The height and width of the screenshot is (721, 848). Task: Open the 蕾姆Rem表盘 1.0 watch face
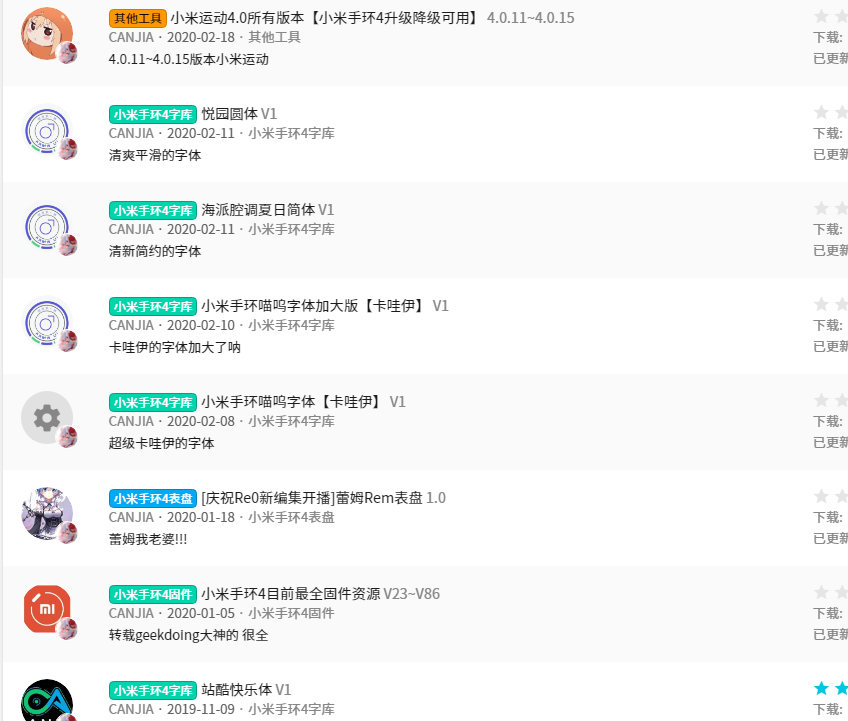(312, 498)
